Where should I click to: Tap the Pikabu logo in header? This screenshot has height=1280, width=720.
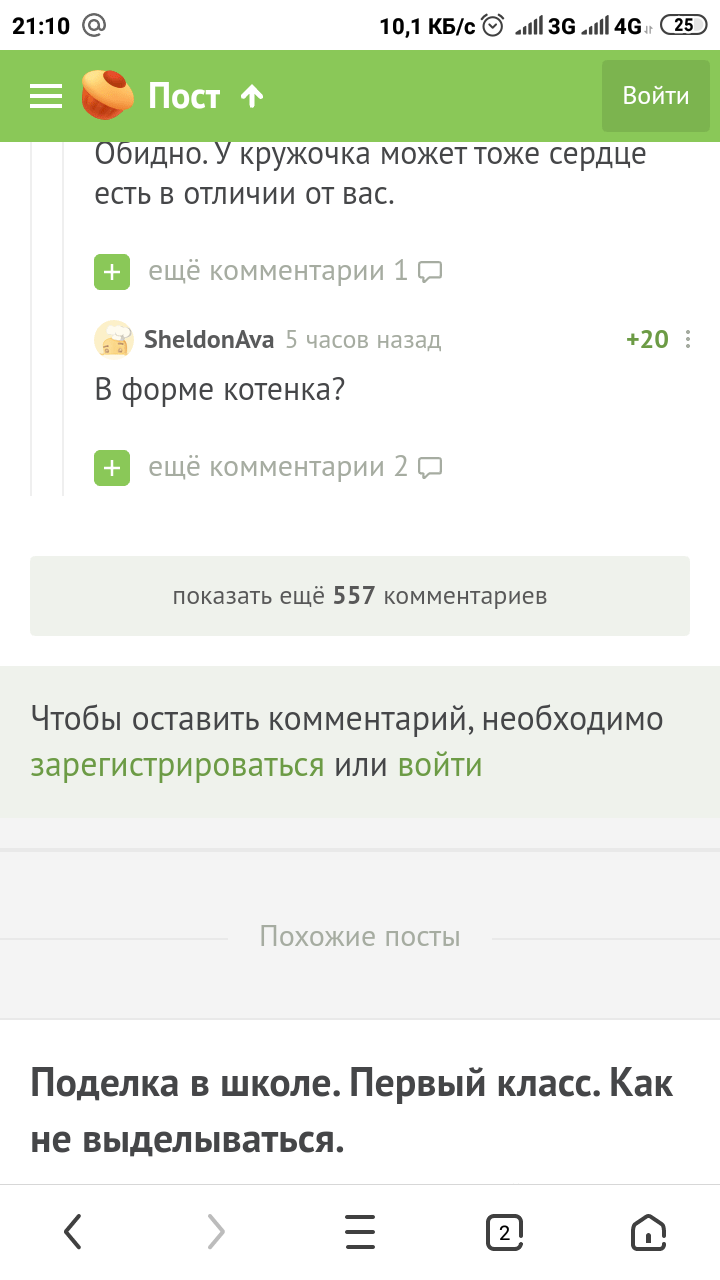tap(107, 95)
